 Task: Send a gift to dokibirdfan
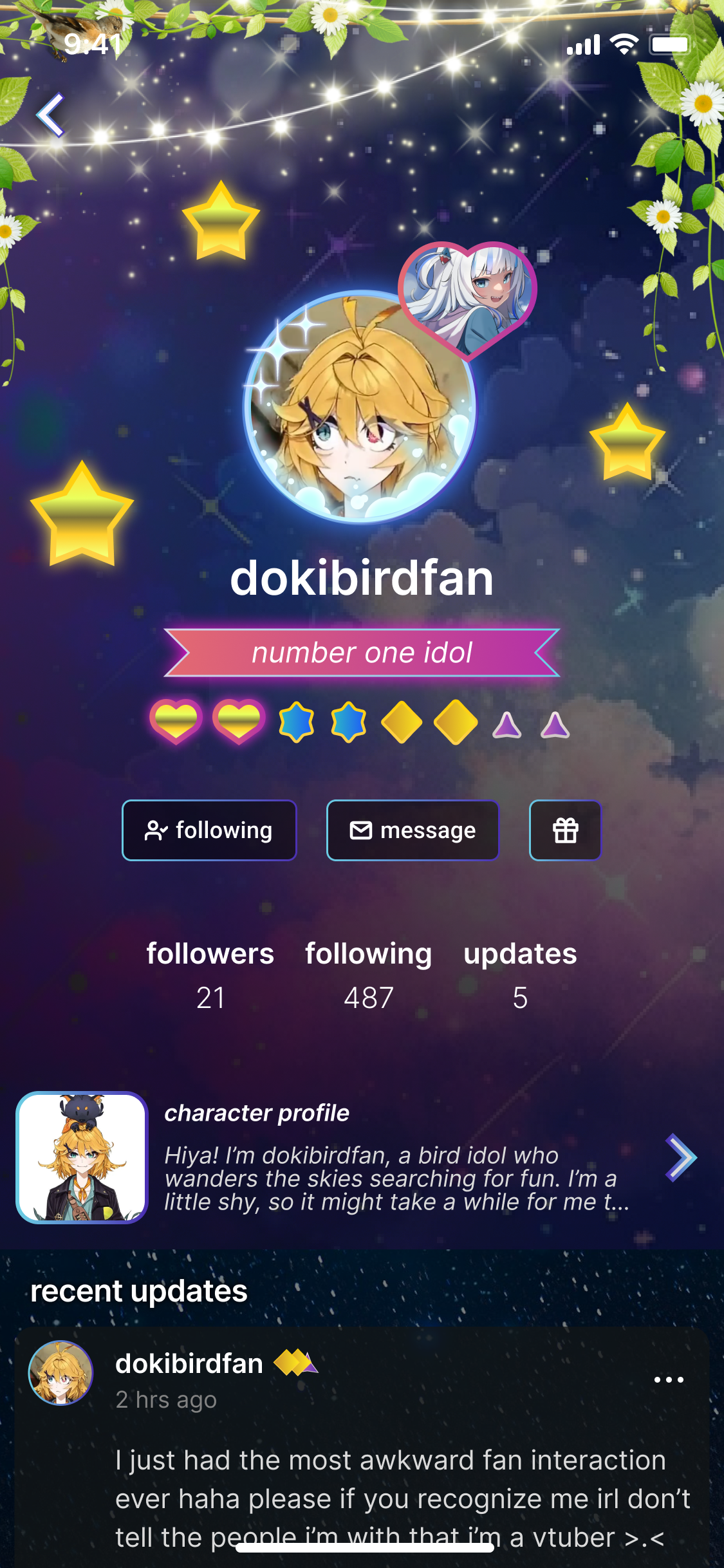(x=565, y=830)
